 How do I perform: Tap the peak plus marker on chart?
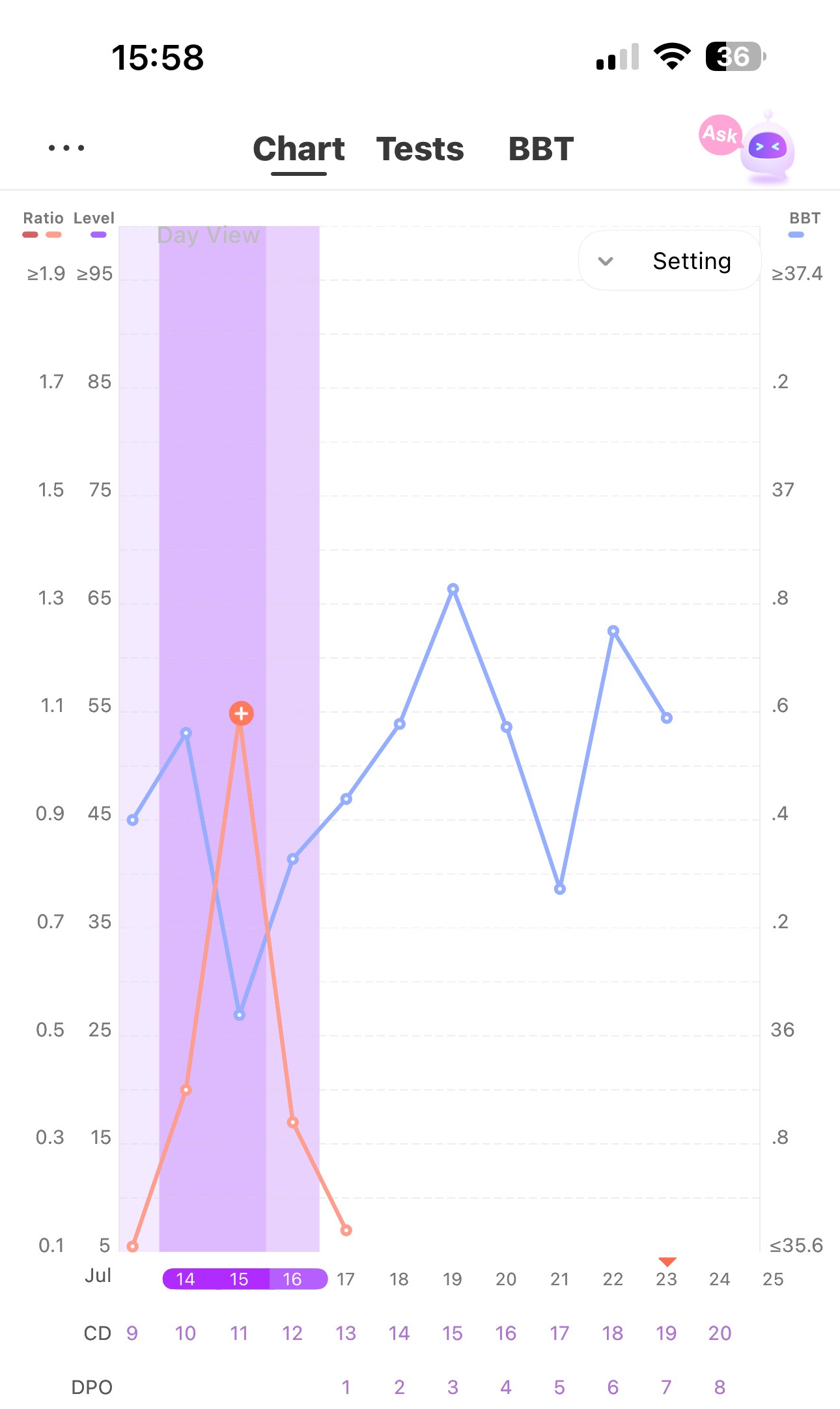pyautogui.click(x=241, y=713)
